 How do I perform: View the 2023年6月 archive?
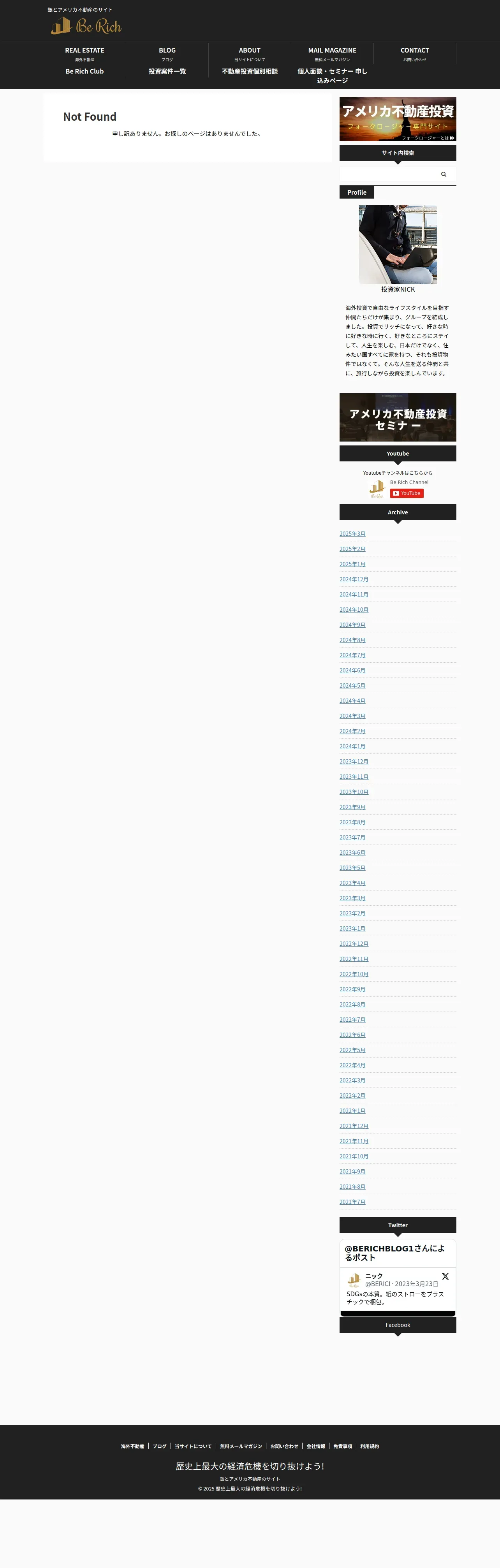[353, 853]
